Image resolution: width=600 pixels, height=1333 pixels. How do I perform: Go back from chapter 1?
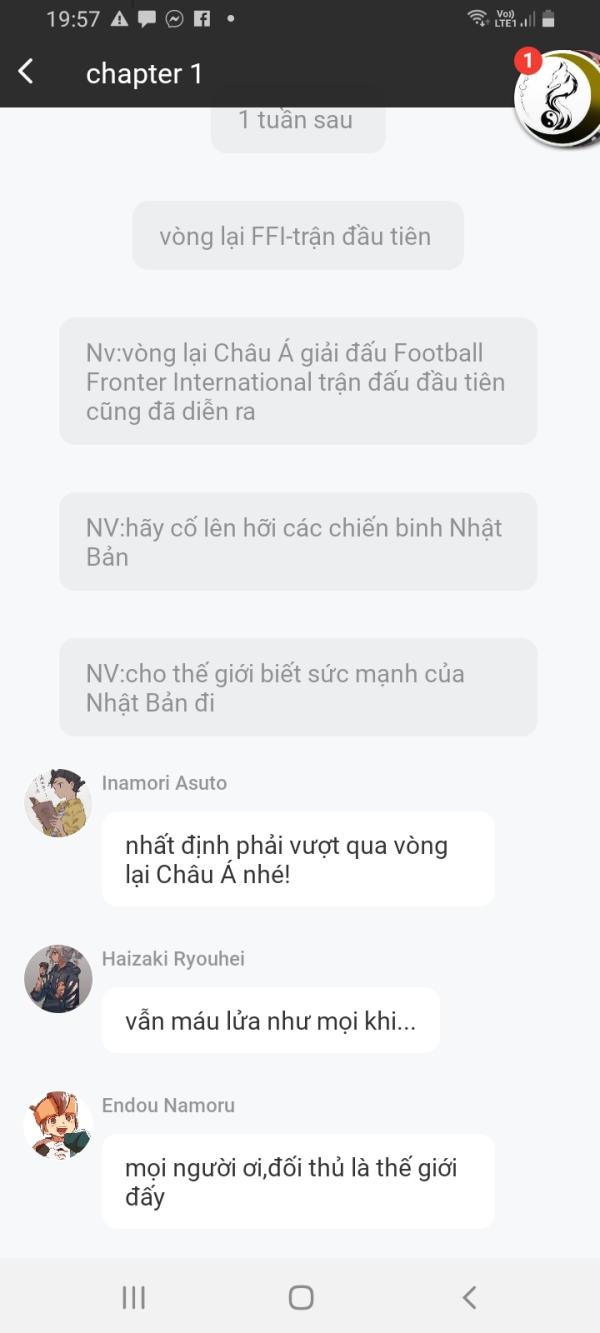click(x=27, y=72)
